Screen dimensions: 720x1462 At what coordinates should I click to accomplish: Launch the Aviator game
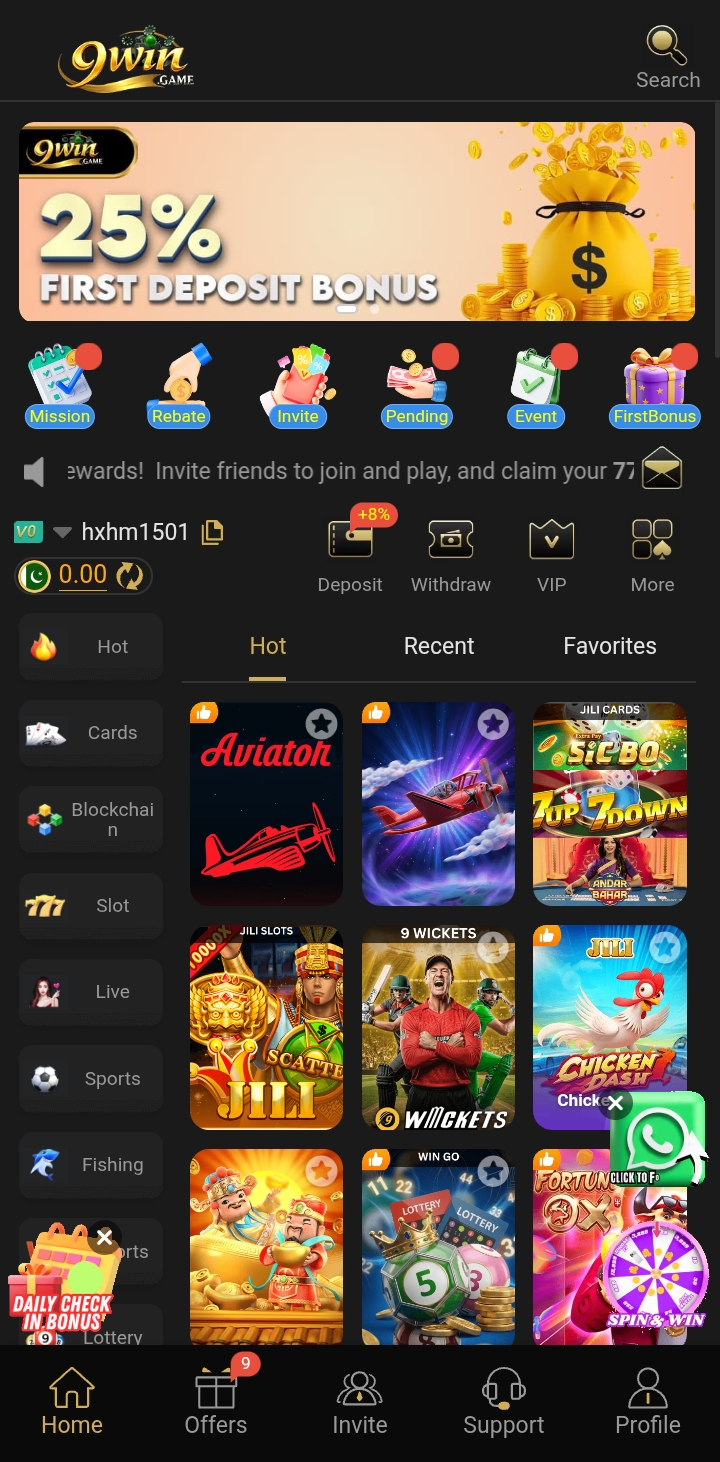click(x=266, y=805)
